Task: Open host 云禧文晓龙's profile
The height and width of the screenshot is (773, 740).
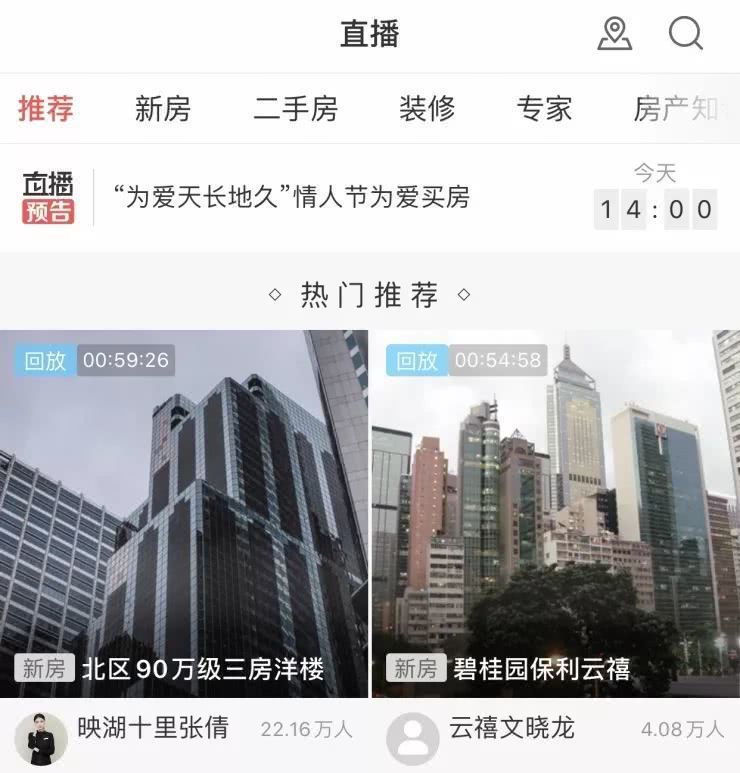Action: (x=511, y=730)
